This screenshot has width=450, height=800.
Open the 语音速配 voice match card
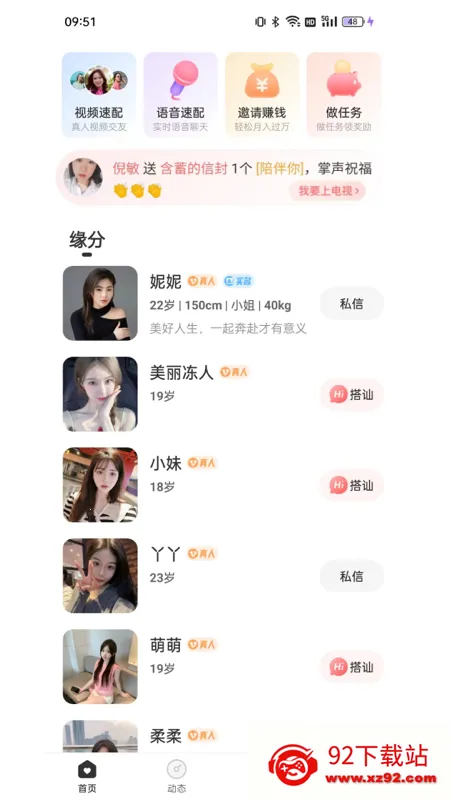(x=181, y=95)
